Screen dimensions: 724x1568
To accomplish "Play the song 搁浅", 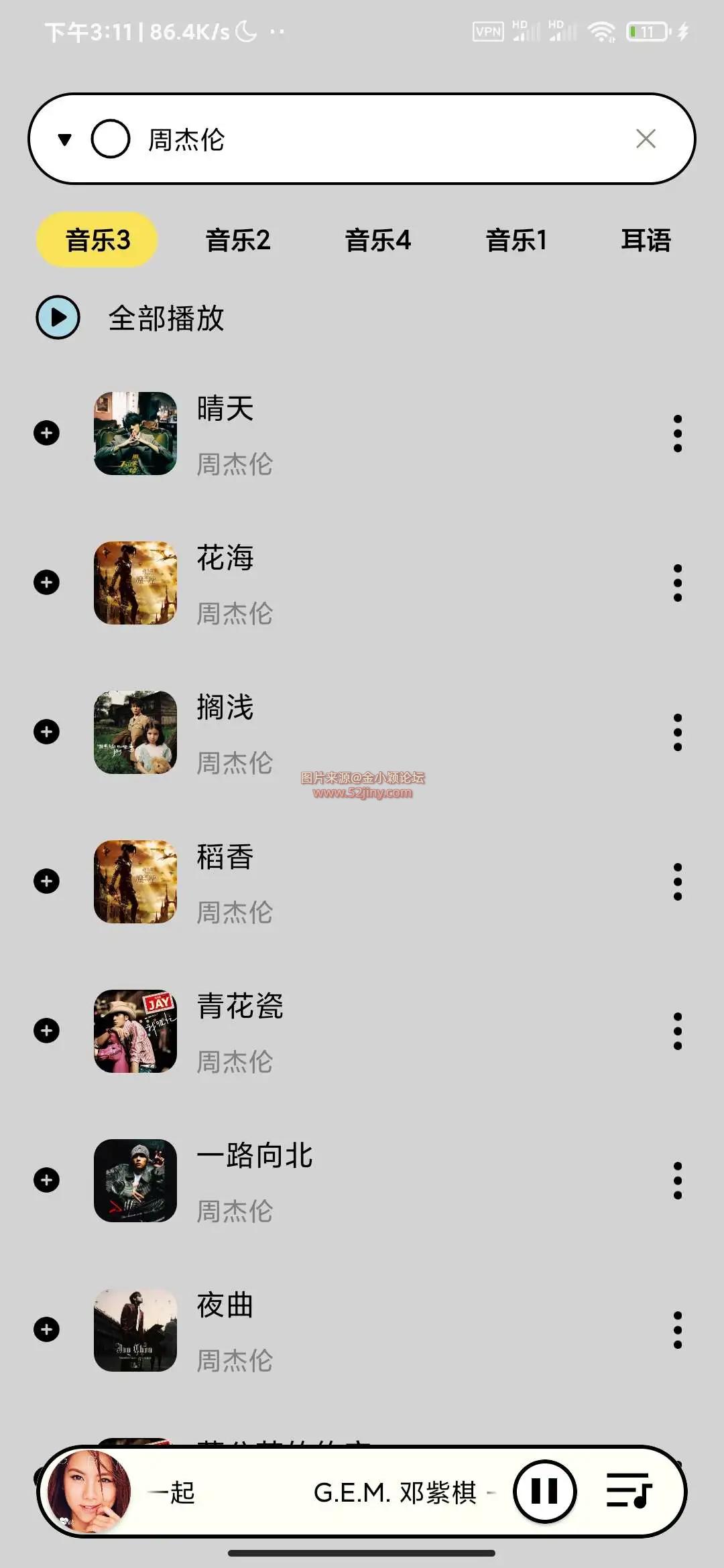I will click(x=225, y=709).
